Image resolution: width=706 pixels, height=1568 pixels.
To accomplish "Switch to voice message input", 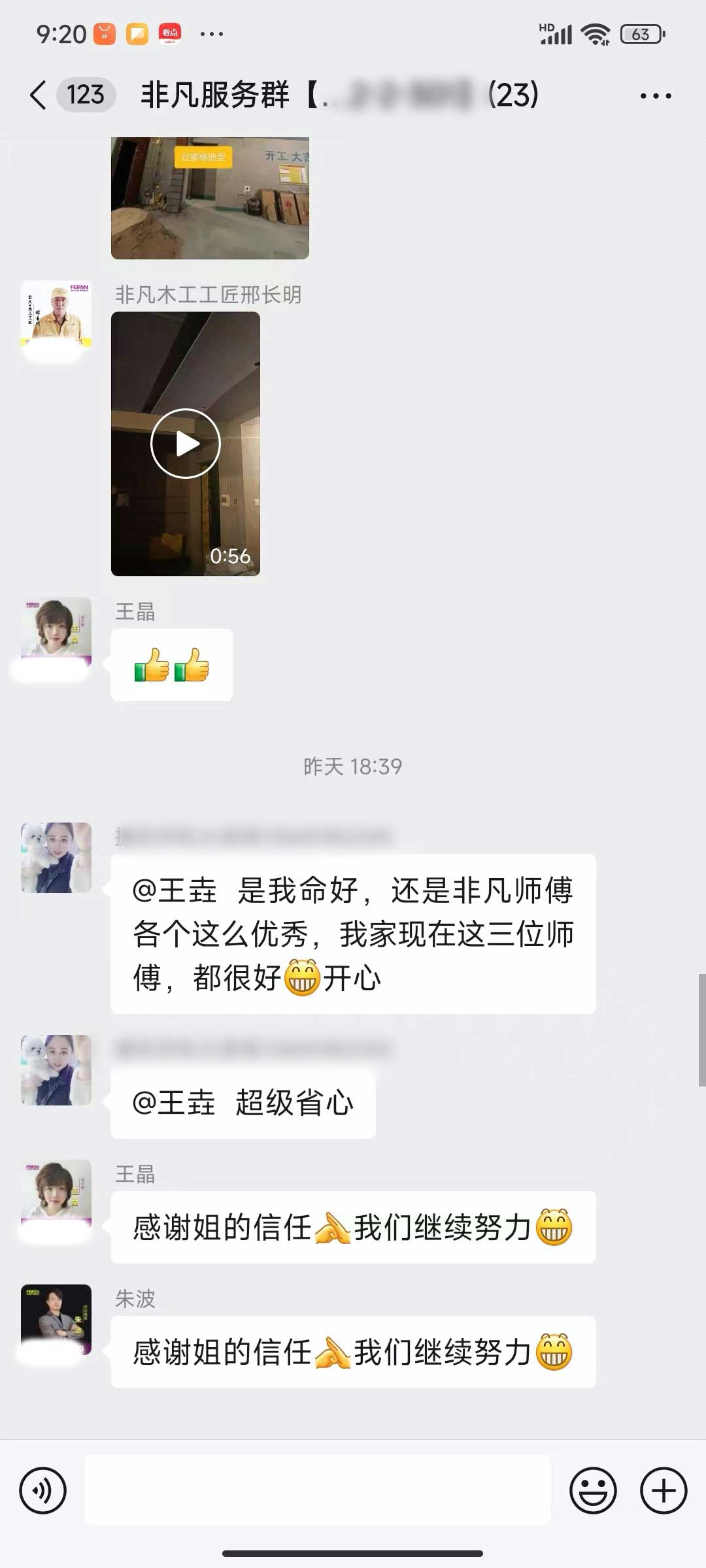I will pyautogui.click(x=43, y=1491).
